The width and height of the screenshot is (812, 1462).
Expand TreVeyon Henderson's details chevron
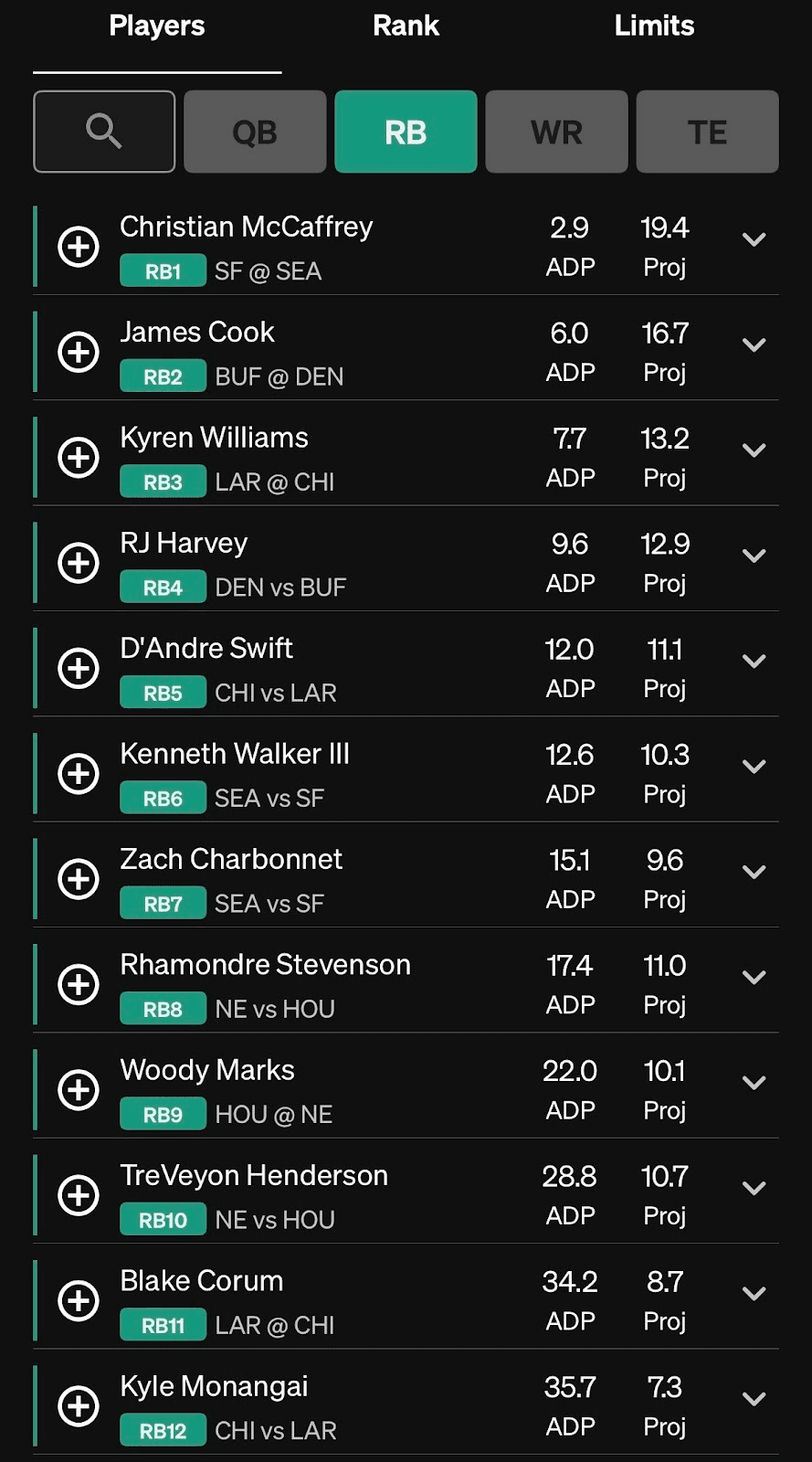tap(754, 1188)
